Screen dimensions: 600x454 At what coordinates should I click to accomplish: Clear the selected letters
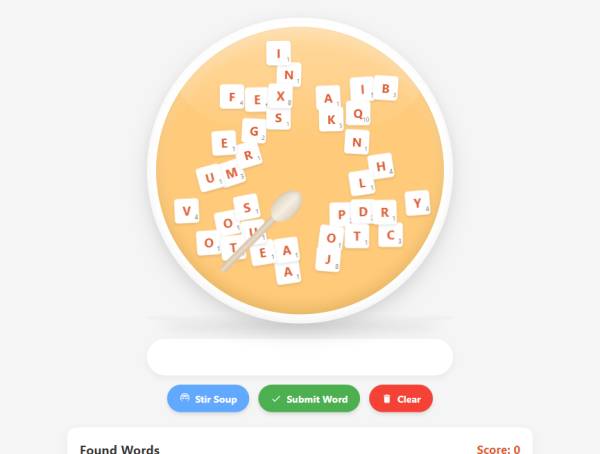pos(401,399)
